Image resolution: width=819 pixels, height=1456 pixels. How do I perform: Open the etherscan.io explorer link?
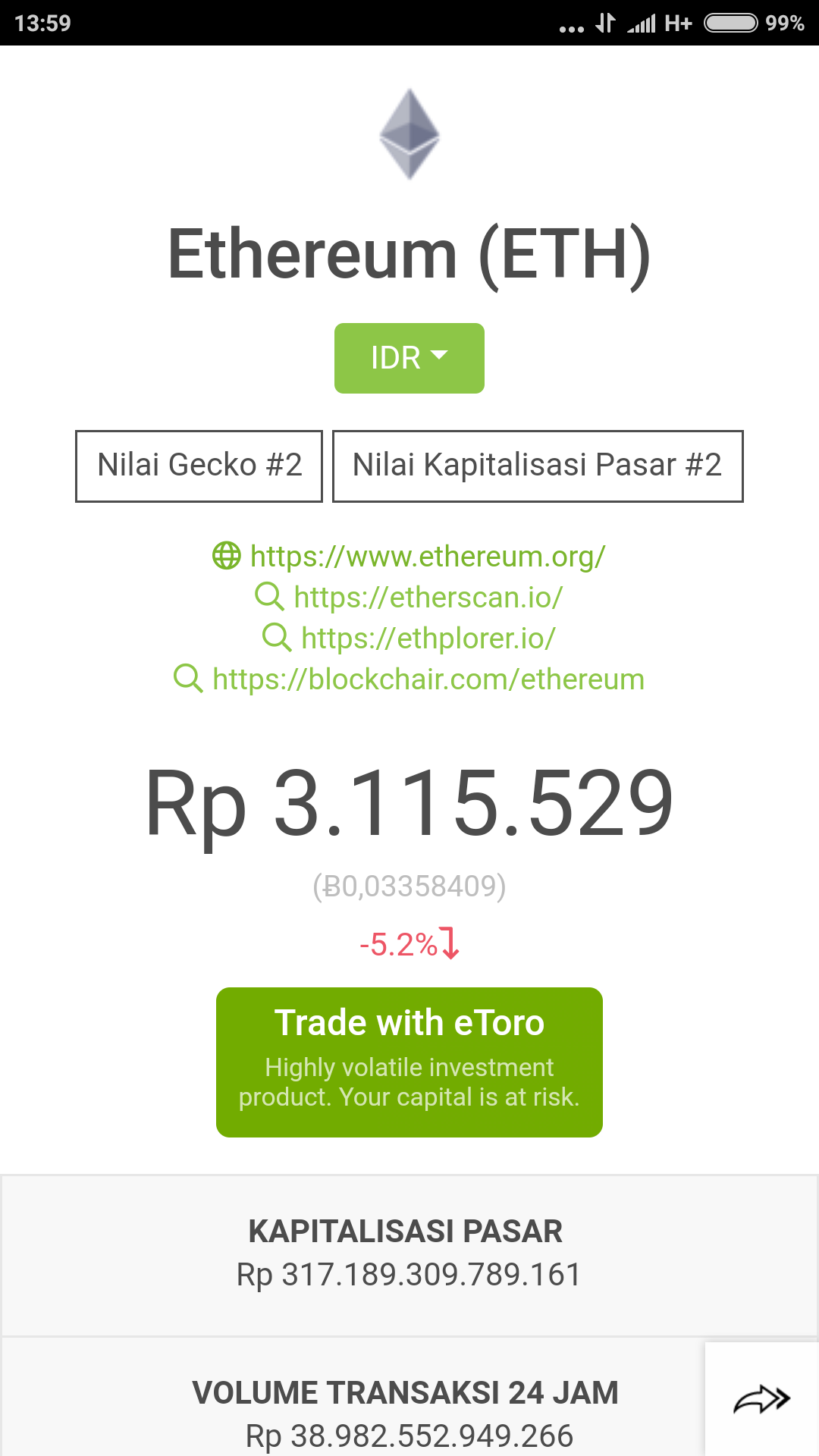428,598
